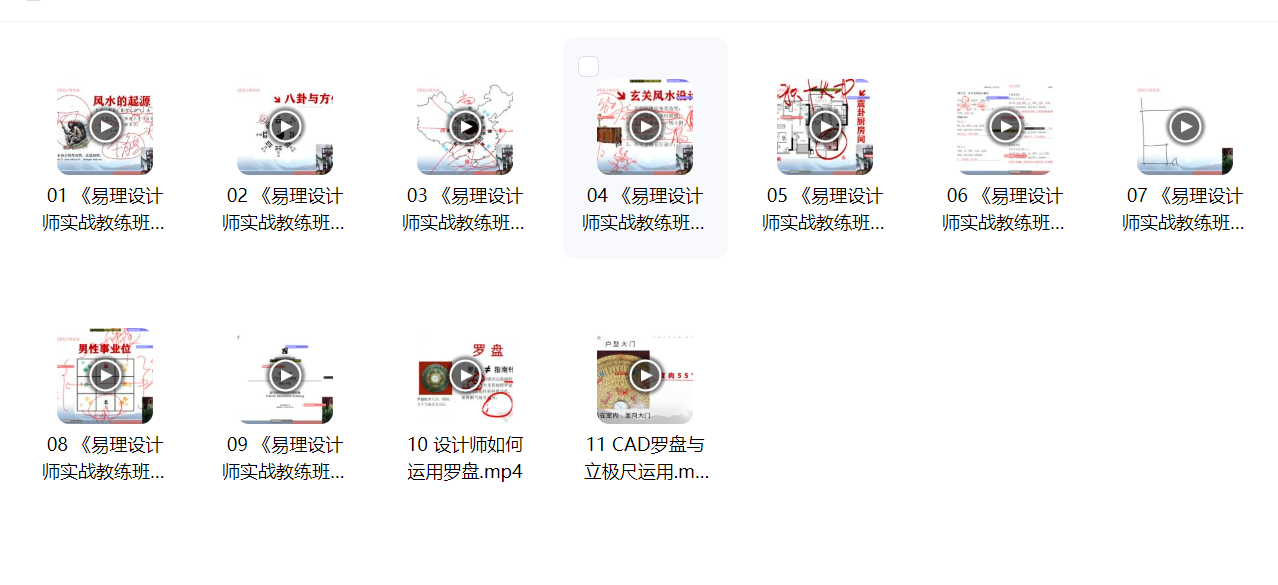
Task: Select the checkbox on video 04
Action: [589, 67]
